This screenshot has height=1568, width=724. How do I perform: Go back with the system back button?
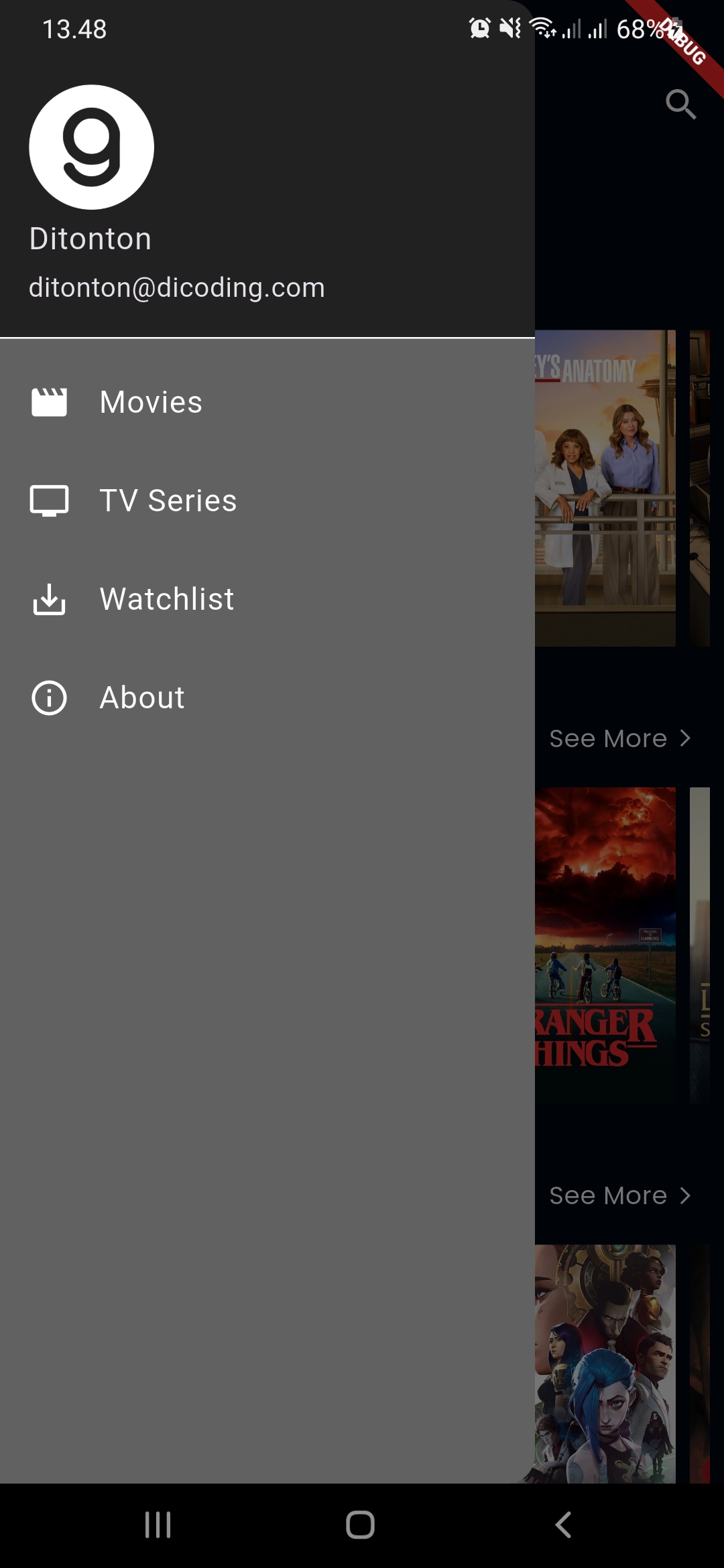[563, 1525]
